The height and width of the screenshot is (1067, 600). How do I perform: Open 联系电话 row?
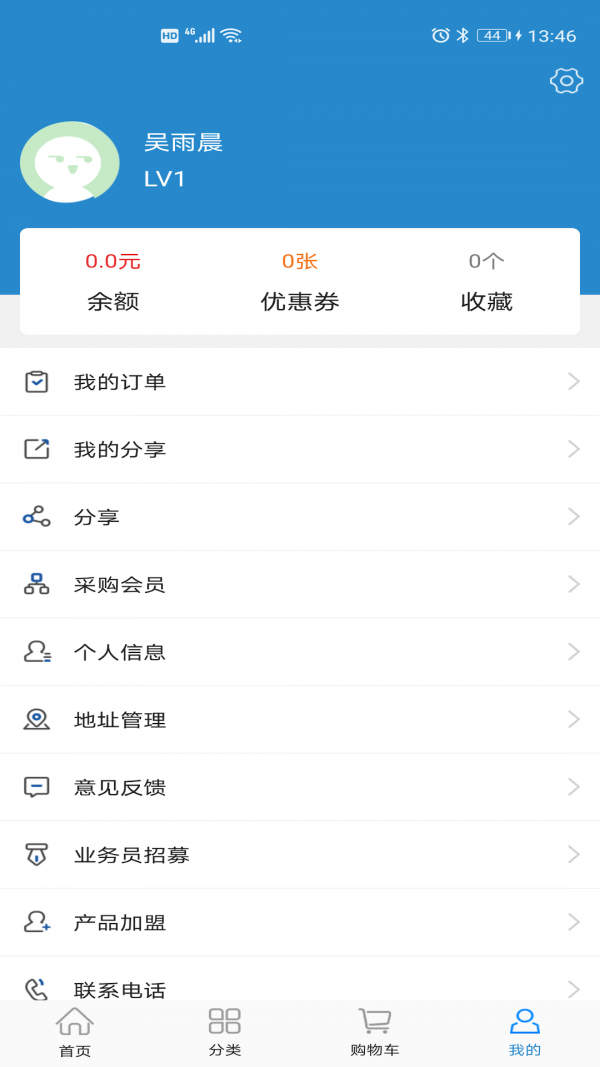pyautogui.click(x=300, y=979)
